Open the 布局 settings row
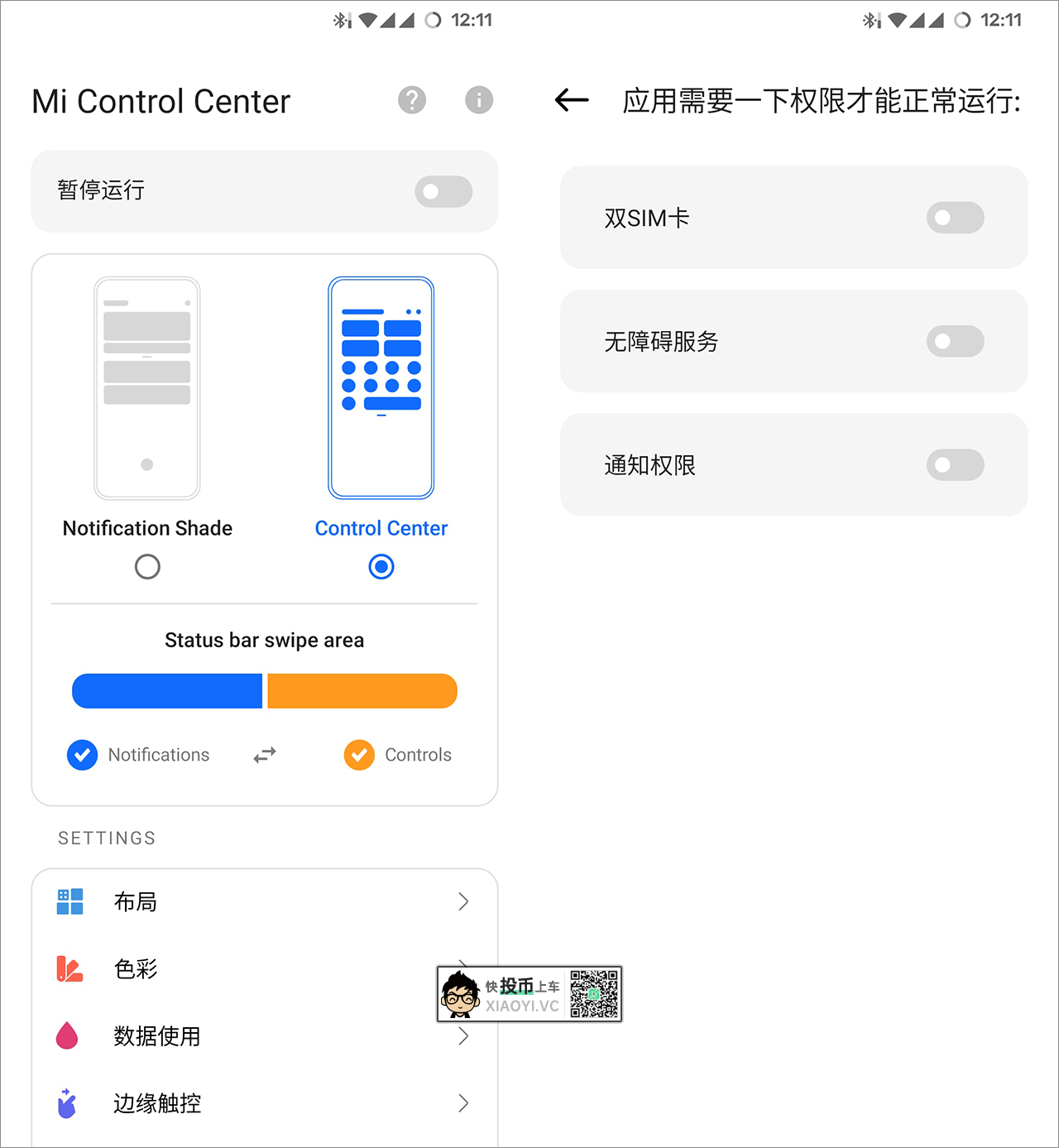This screenshot has width=1059, height=1148. coord(265,901)
